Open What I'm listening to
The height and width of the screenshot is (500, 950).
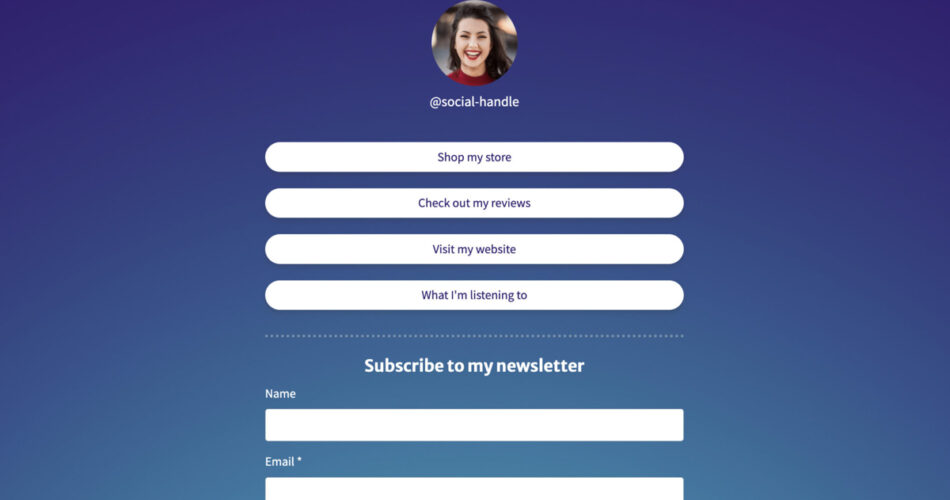474,295
